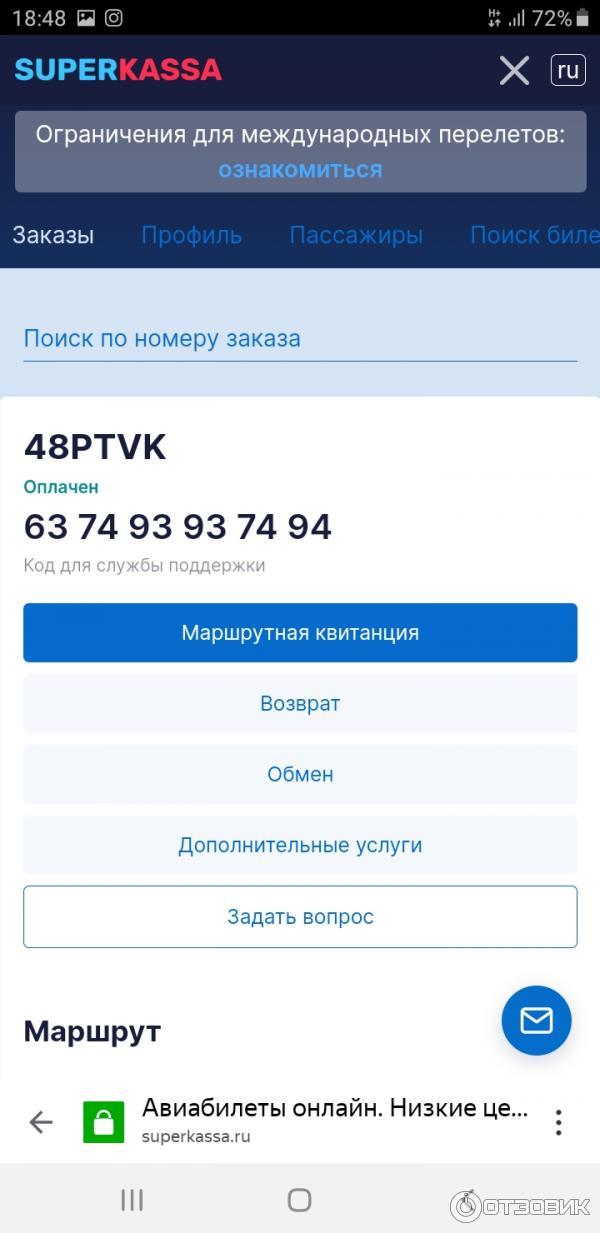Open the ознакомиться restrictions link
Image resolution: width=600 pixels, height=1233 pixels.
tap(300, 169)
